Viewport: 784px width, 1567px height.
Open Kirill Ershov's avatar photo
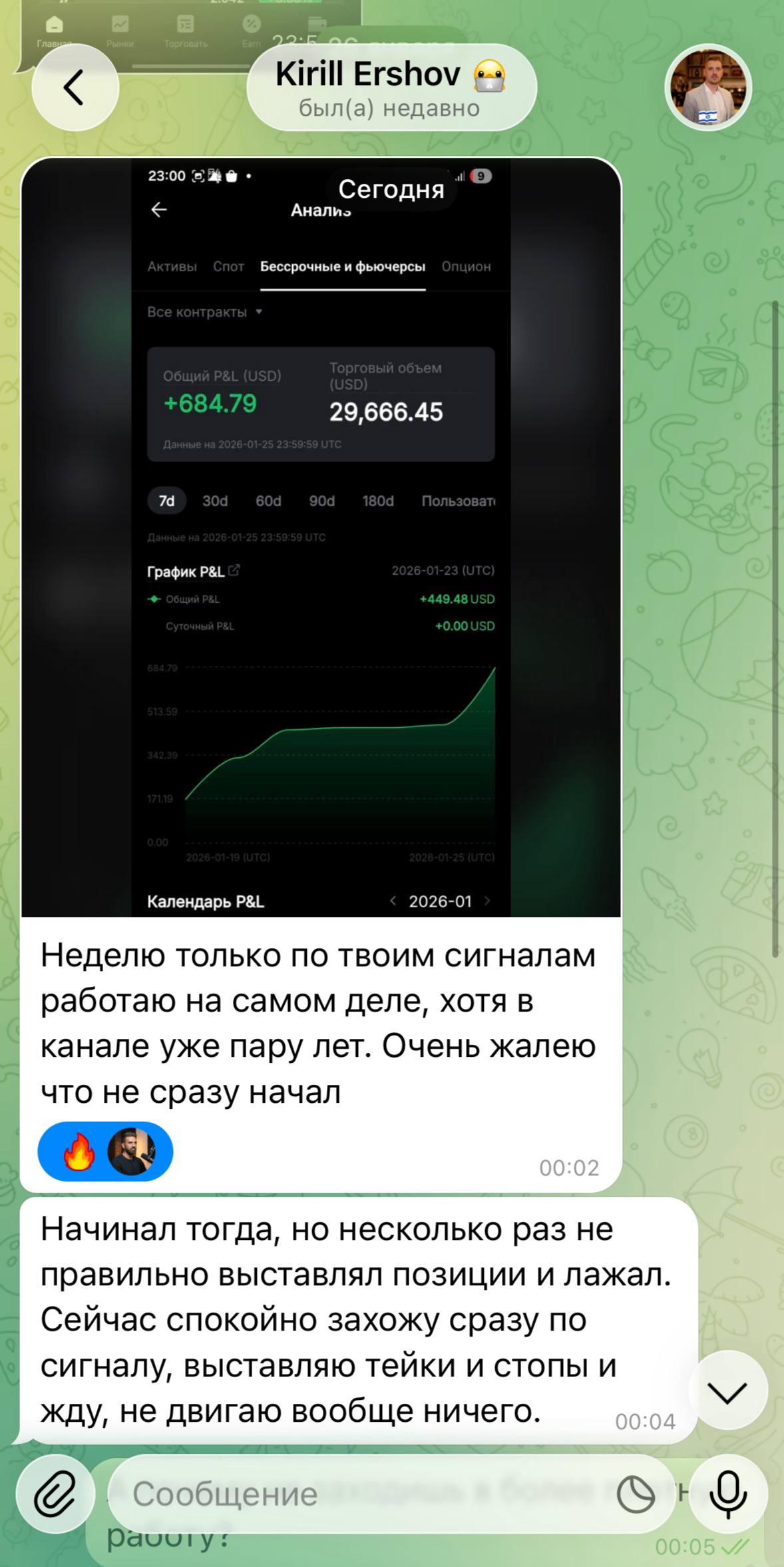tap(708, 88)
